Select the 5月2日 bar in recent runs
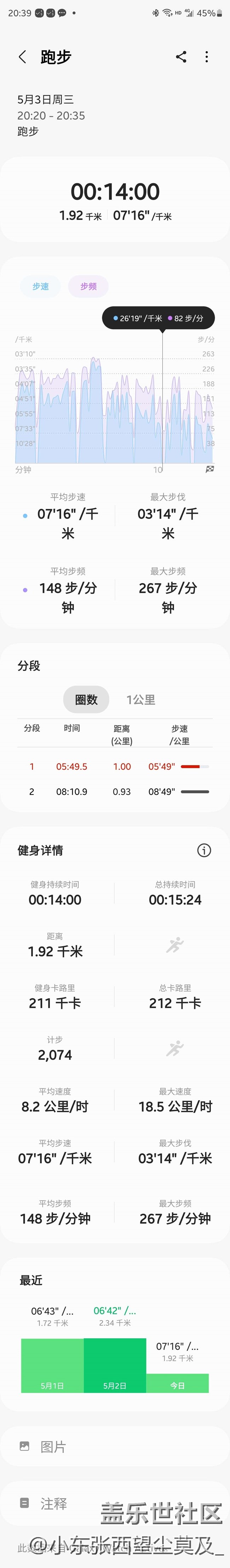Screen dimensions: 230x1568 coord(115,1365)
